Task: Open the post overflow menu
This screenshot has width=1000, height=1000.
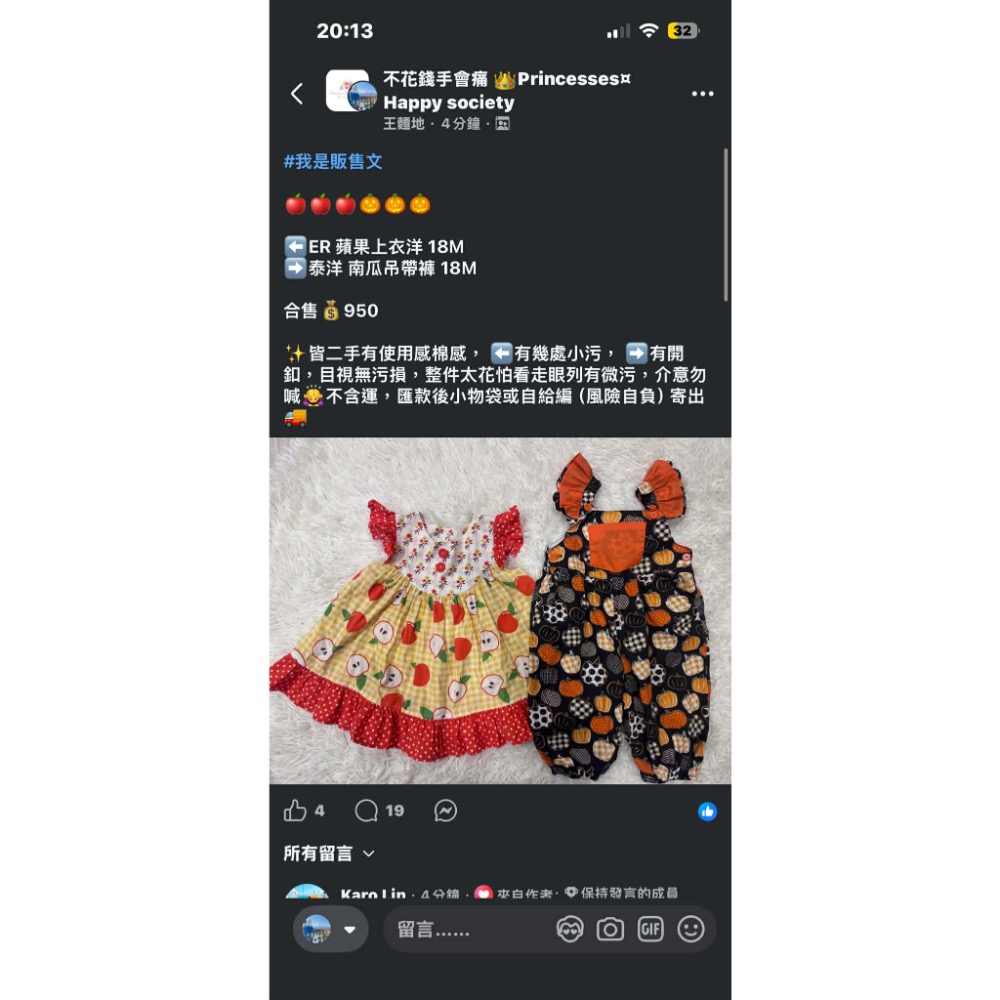Action: tap(702, 94)
